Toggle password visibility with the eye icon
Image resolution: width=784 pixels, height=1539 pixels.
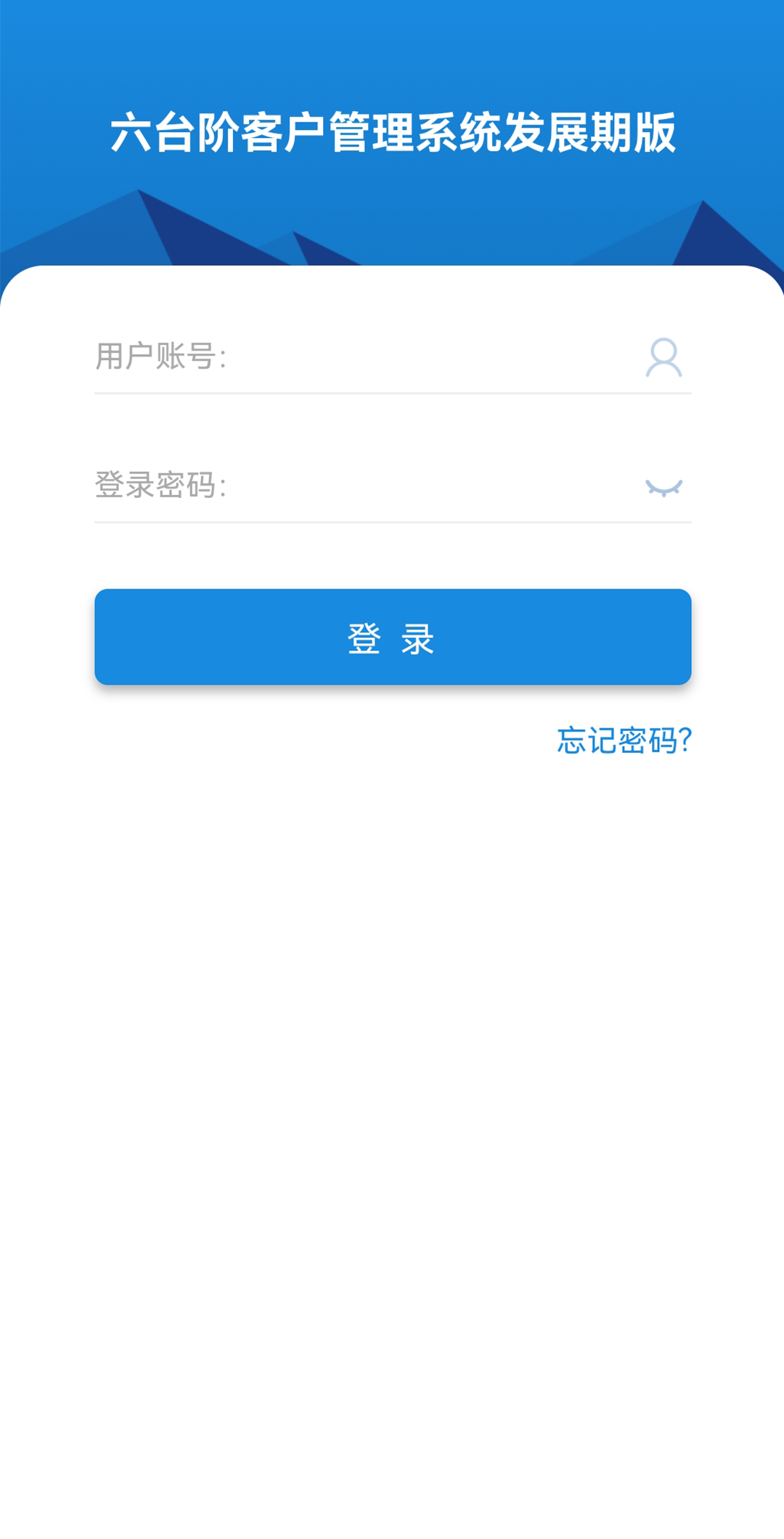(664, 487)
